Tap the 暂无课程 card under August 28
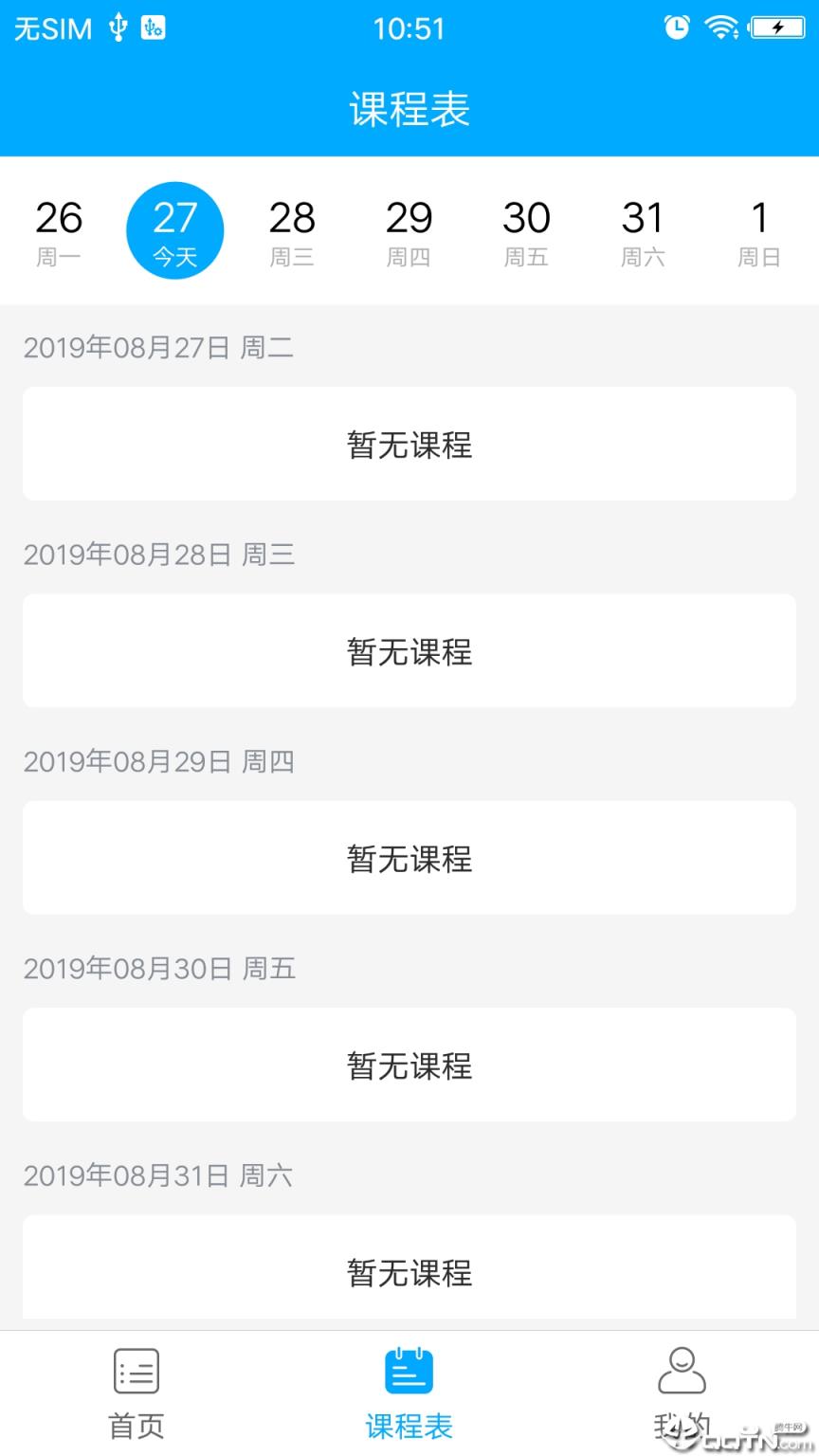 click(x=409, y=650)
